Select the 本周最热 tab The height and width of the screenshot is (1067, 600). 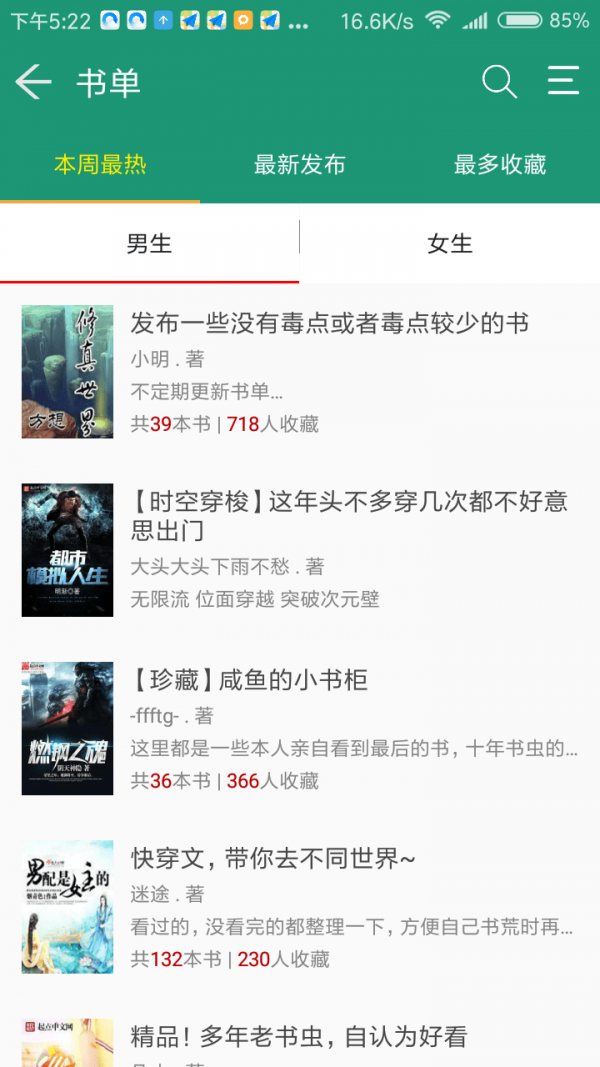coord(100,165)
